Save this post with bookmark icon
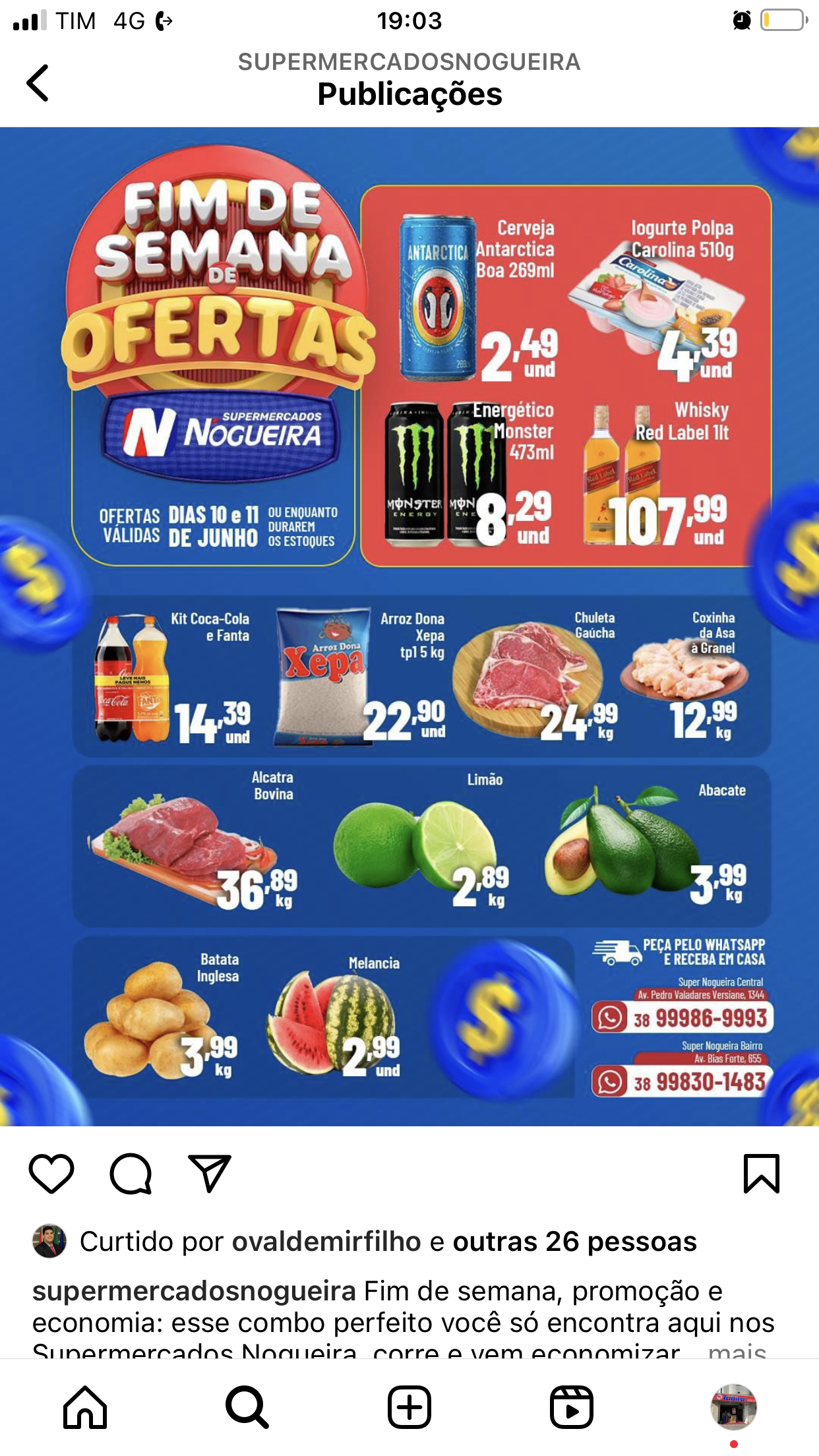 point(762,1173)
